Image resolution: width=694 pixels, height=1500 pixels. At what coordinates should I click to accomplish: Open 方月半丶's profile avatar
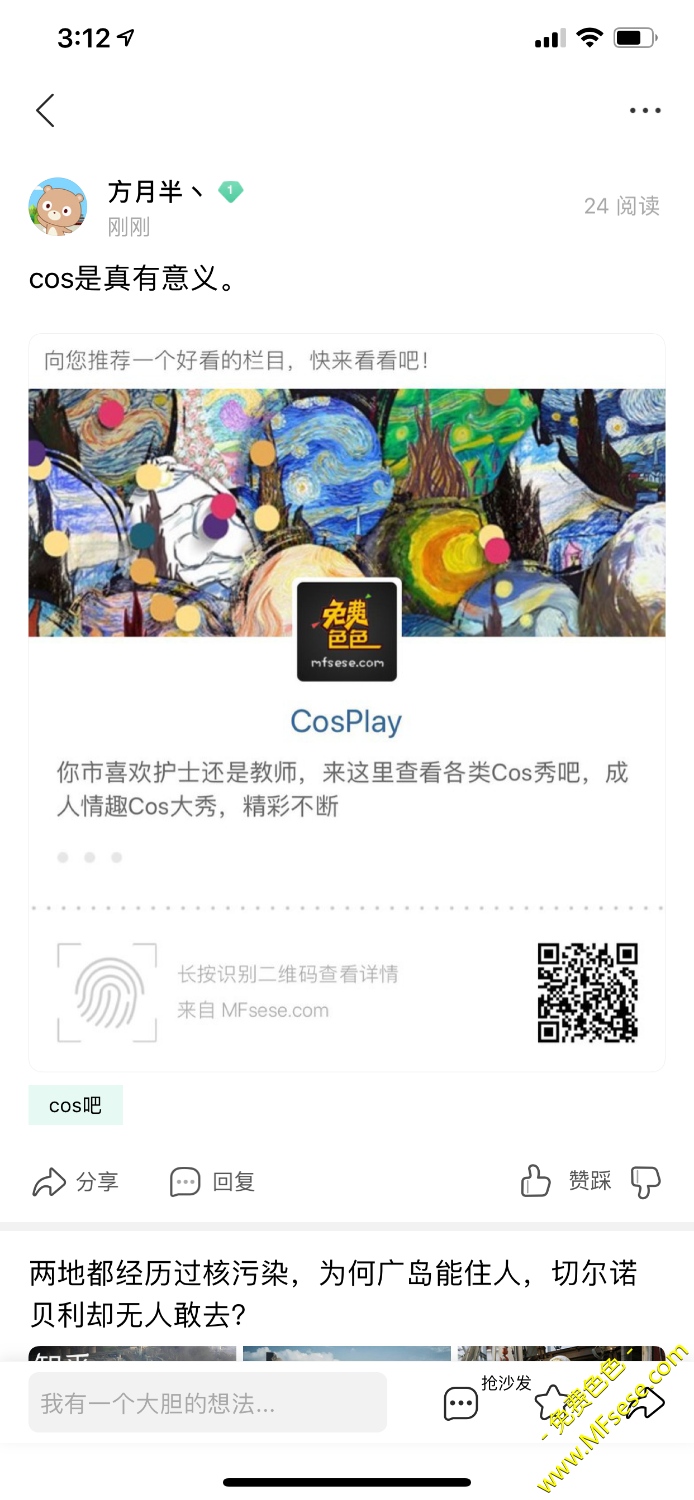[x=57, y=206]
